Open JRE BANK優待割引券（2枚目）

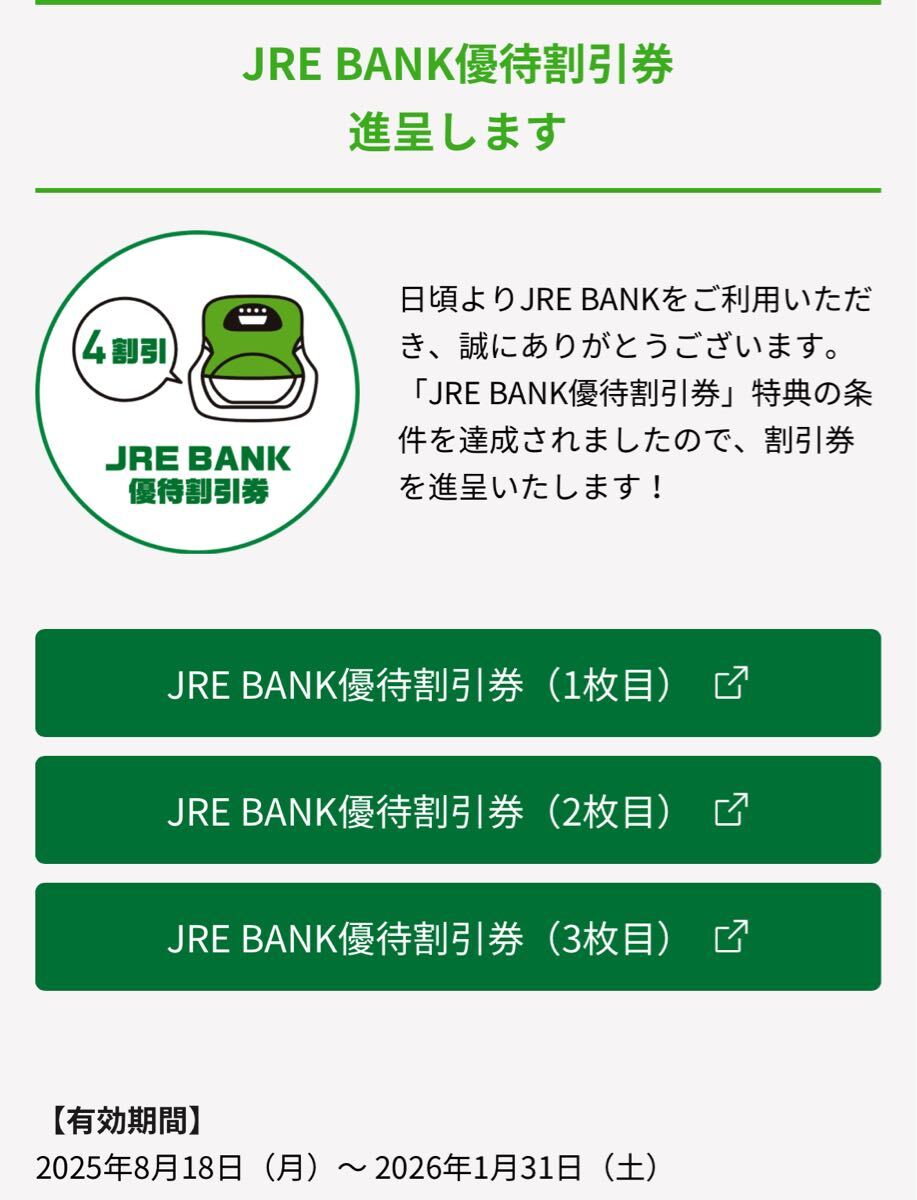pos(458,810)
